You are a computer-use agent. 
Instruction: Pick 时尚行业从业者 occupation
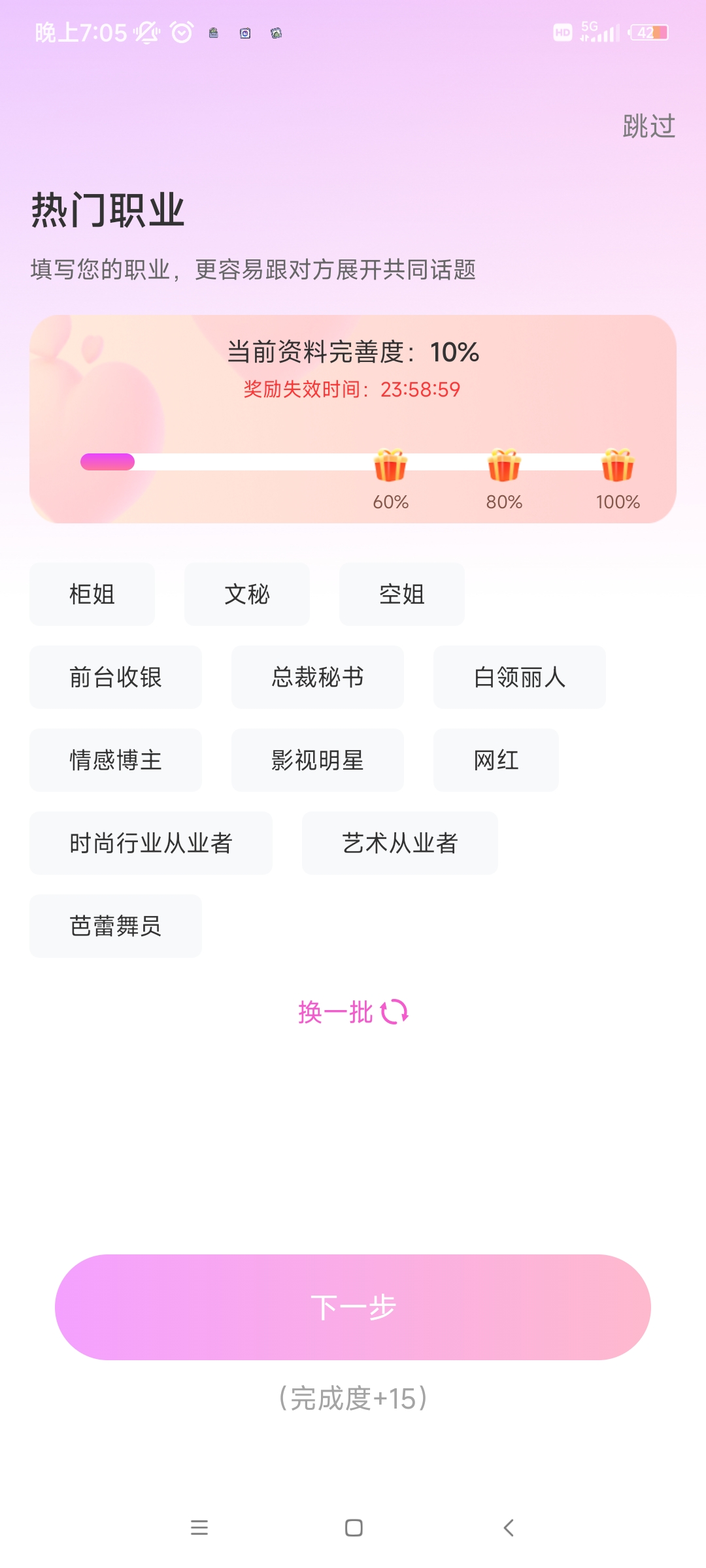tap(151, 843)
